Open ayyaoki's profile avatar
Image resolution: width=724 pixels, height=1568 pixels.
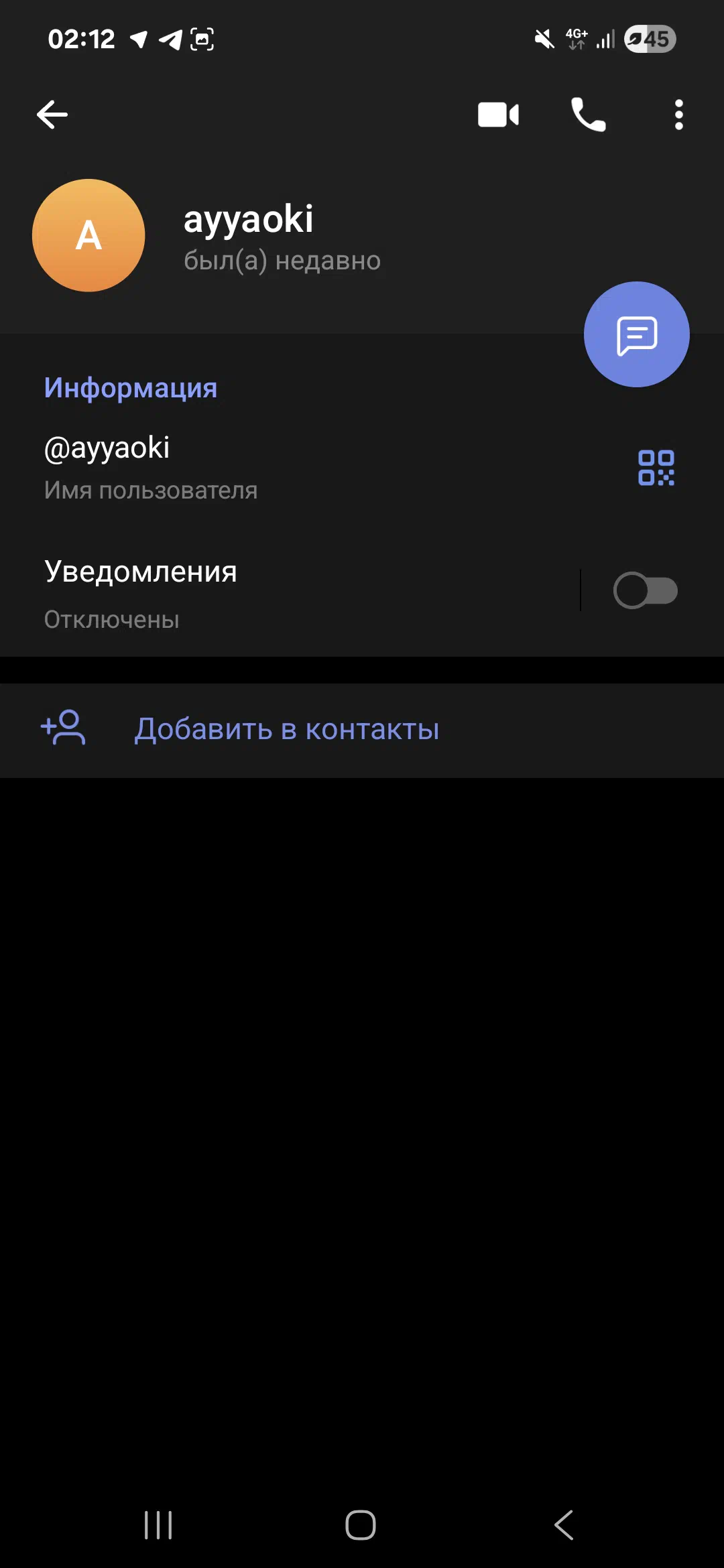click(88, 235)
